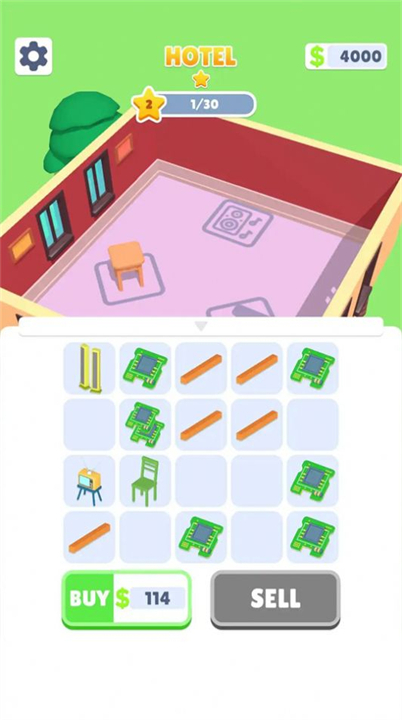402x720 pixels.
Task: Tap the gray SELL button
Action: pos(275,599)
